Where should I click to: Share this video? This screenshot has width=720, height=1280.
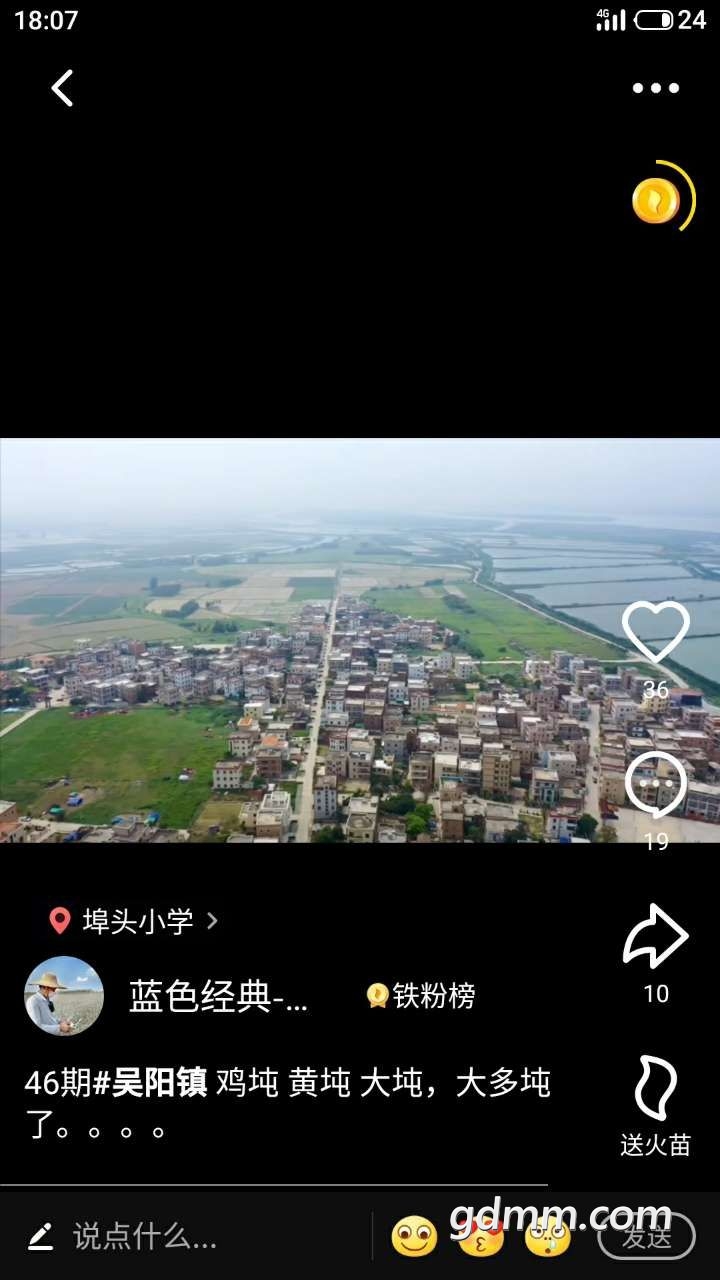tap(655, 937)
